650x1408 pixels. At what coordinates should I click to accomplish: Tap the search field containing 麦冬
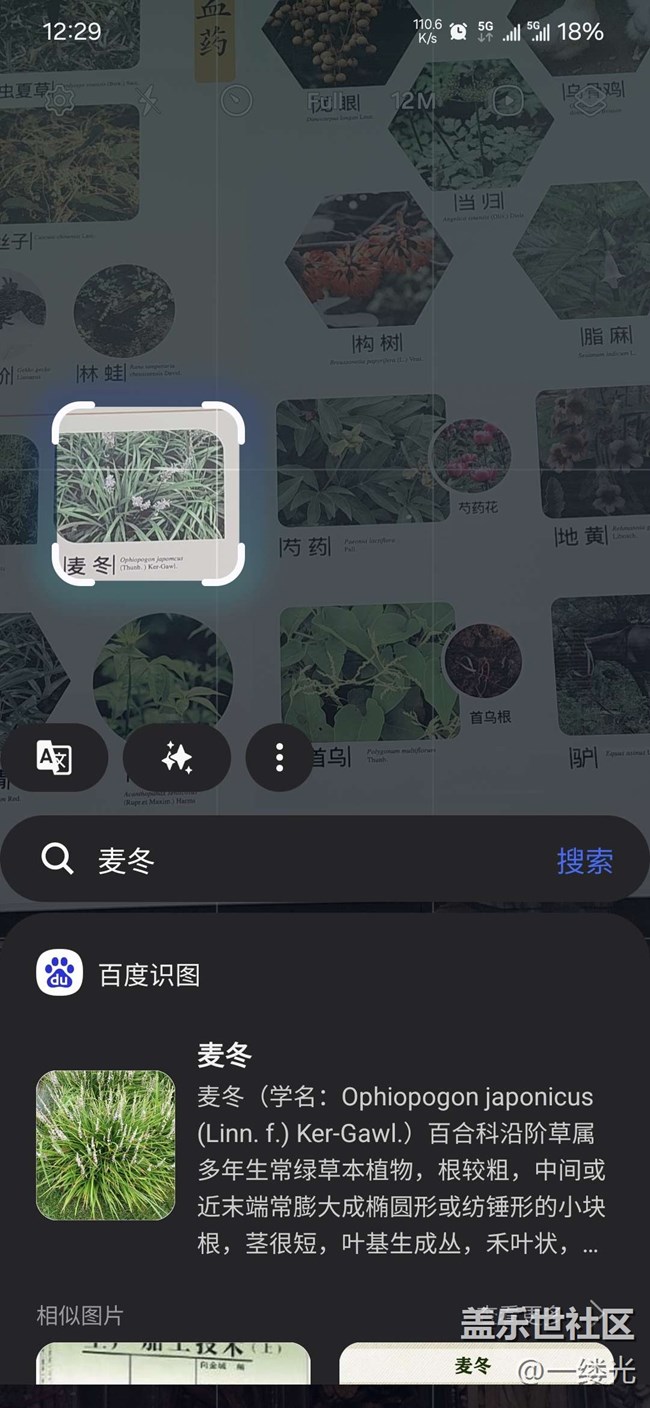(x=300, y=860)
